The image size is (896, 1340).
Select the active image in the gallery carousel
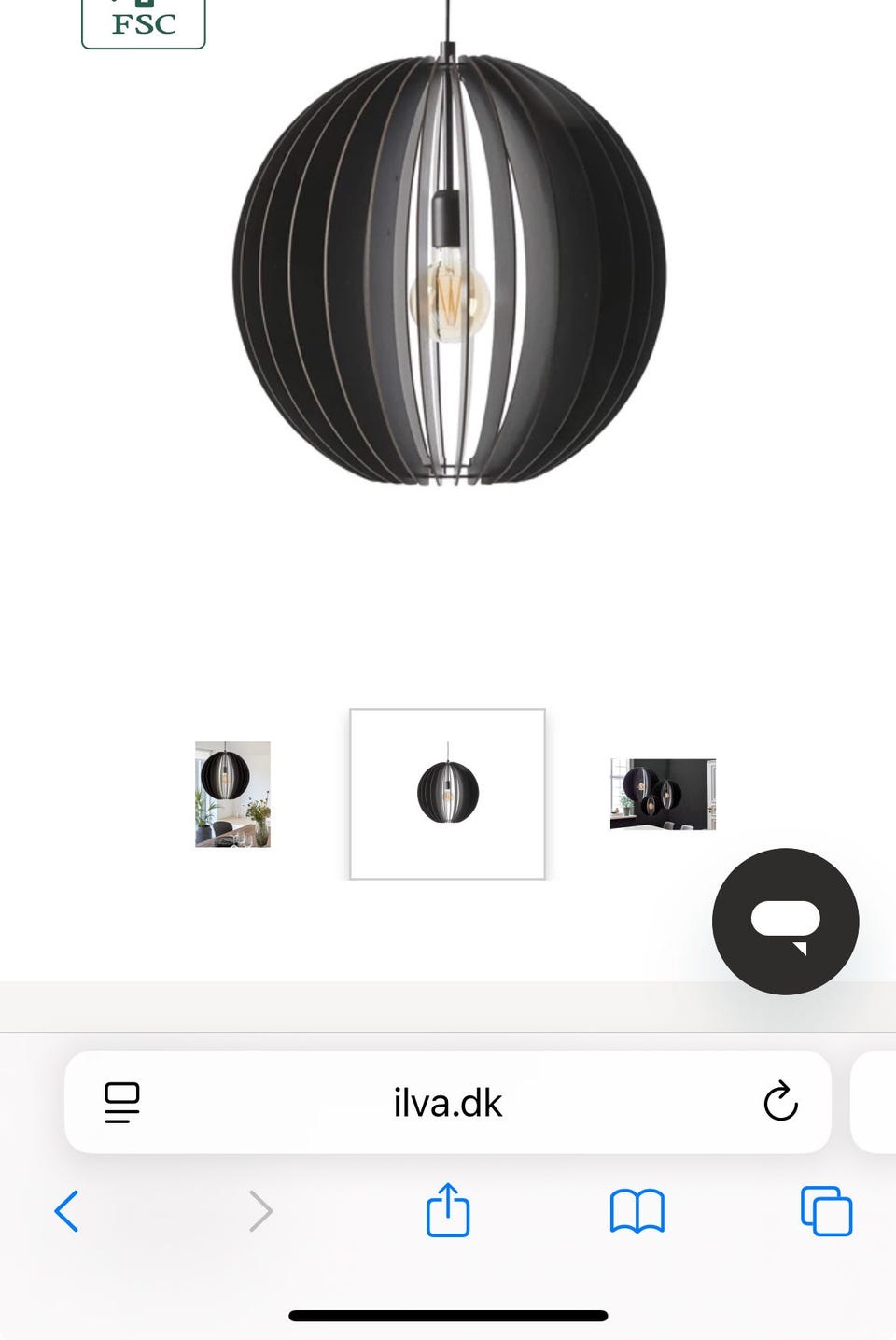[448, 795]
